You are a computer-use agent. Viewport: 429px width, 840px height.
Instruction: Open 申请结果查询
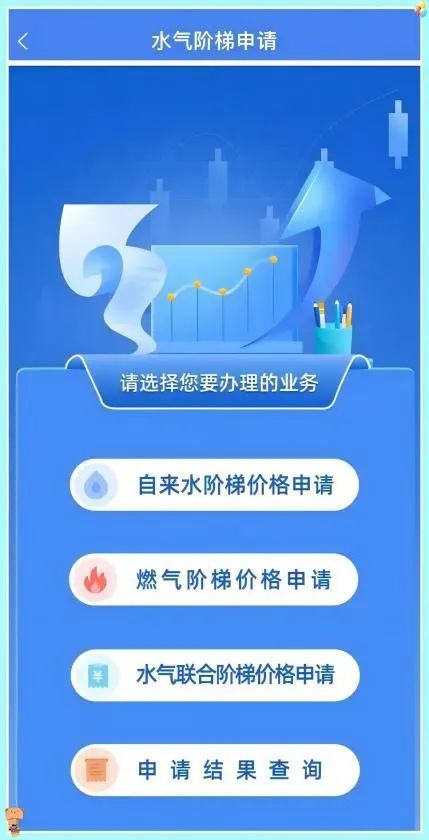215,770
